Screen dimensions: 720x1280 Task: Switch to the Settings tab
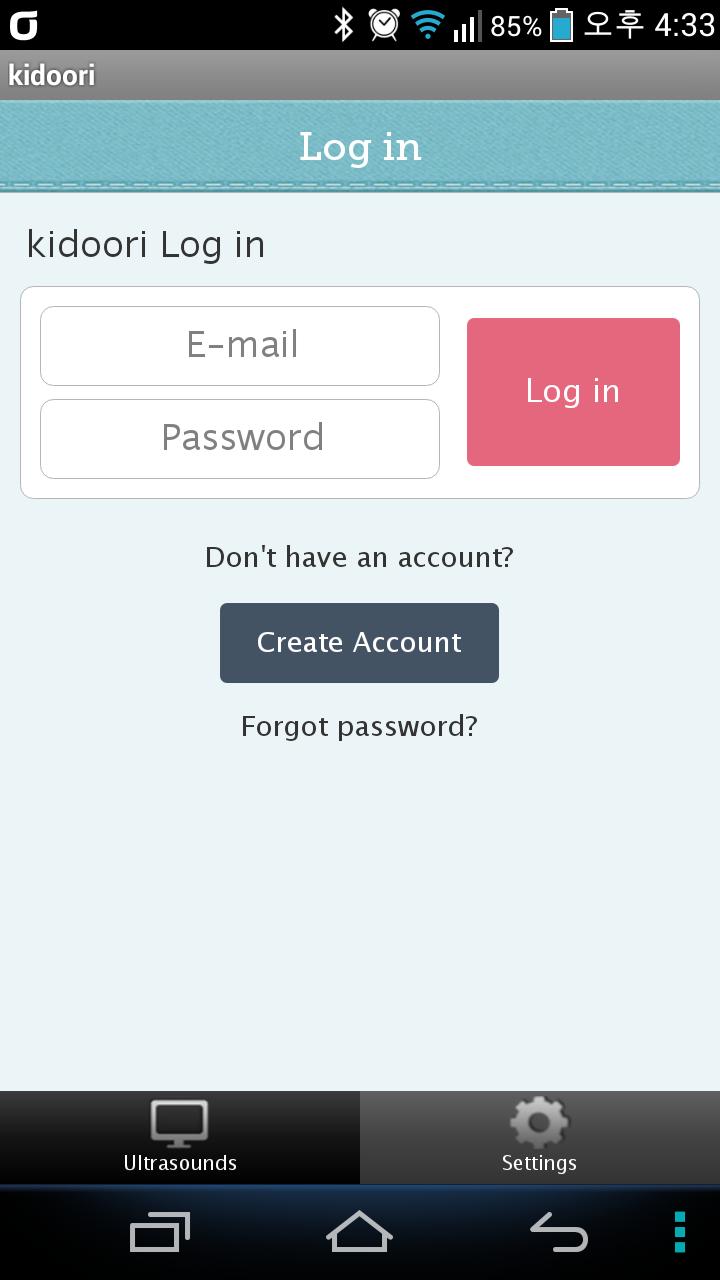(539, 1137)
